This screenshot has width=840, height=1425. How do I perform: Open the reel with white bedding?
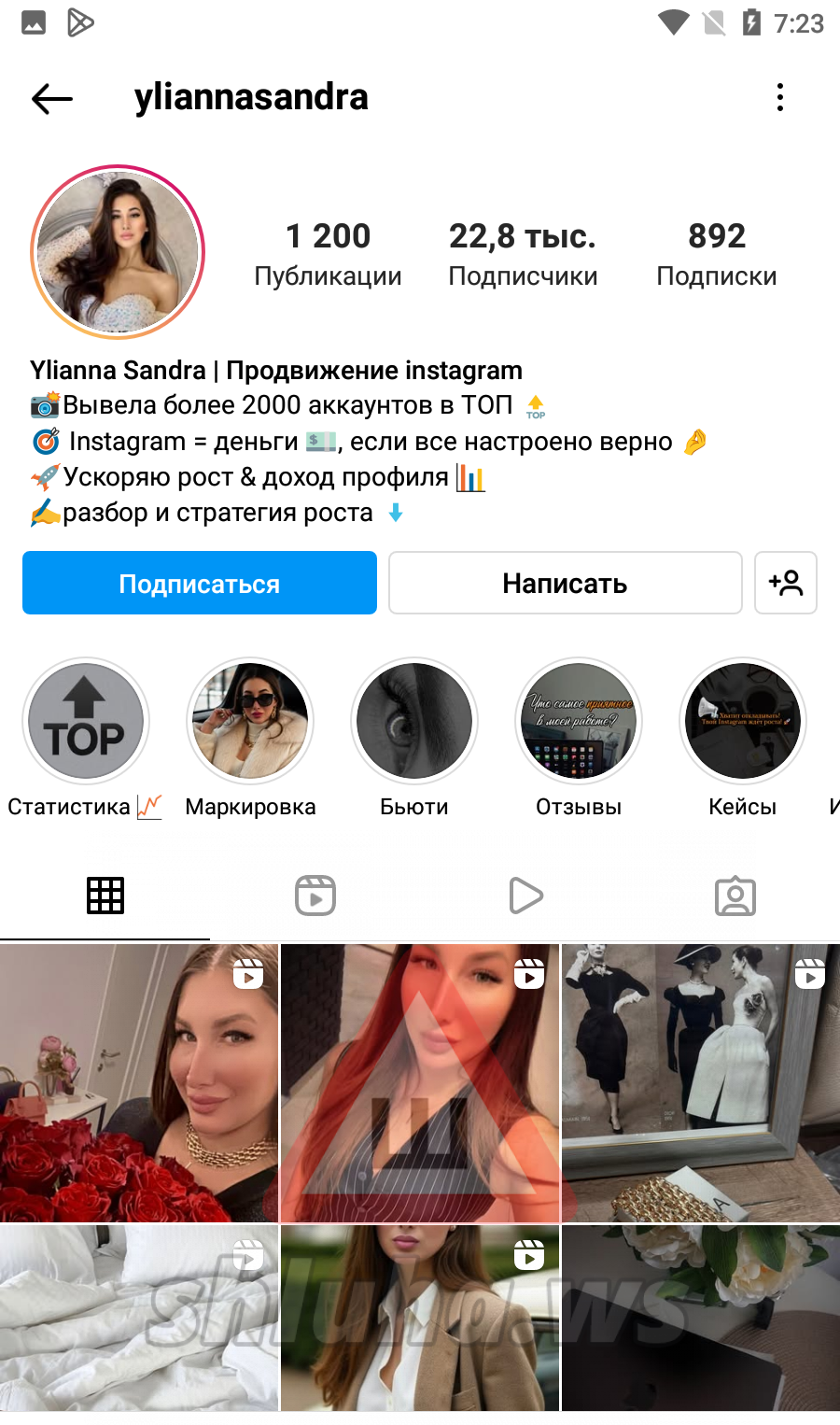[x=139, y=1319]
